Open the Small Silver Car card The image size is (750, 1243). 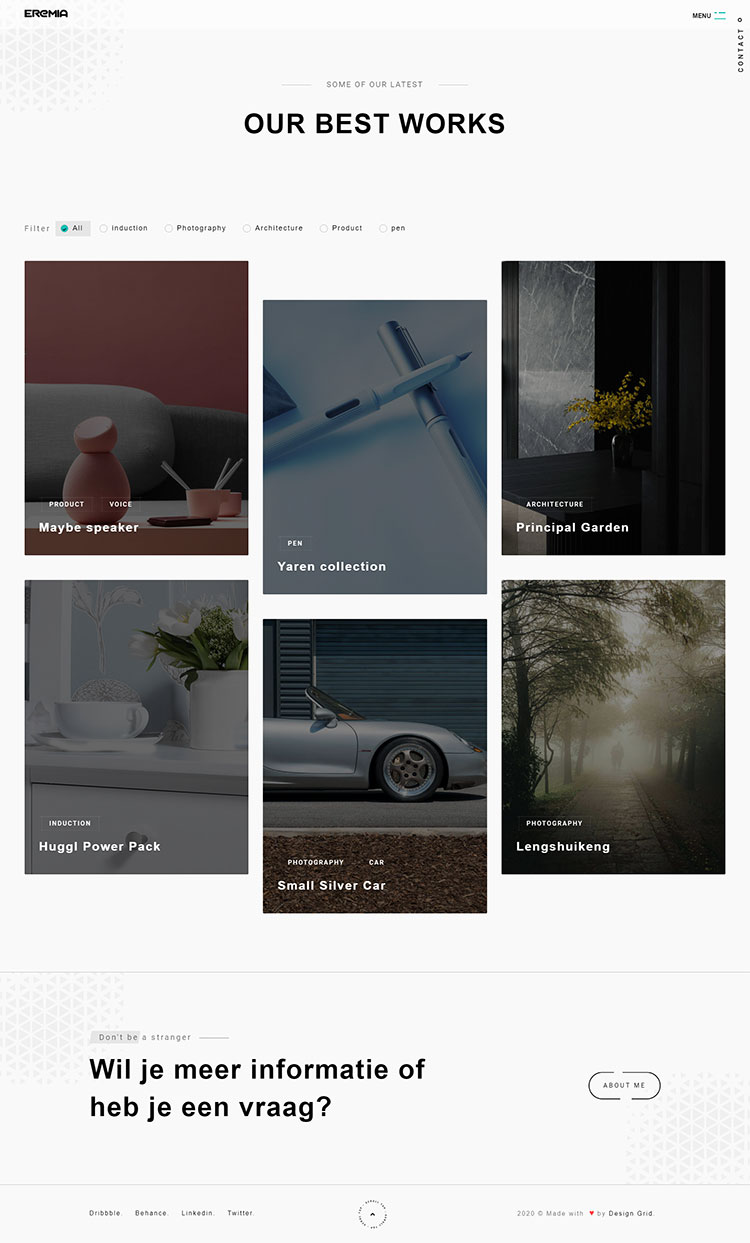374,765
